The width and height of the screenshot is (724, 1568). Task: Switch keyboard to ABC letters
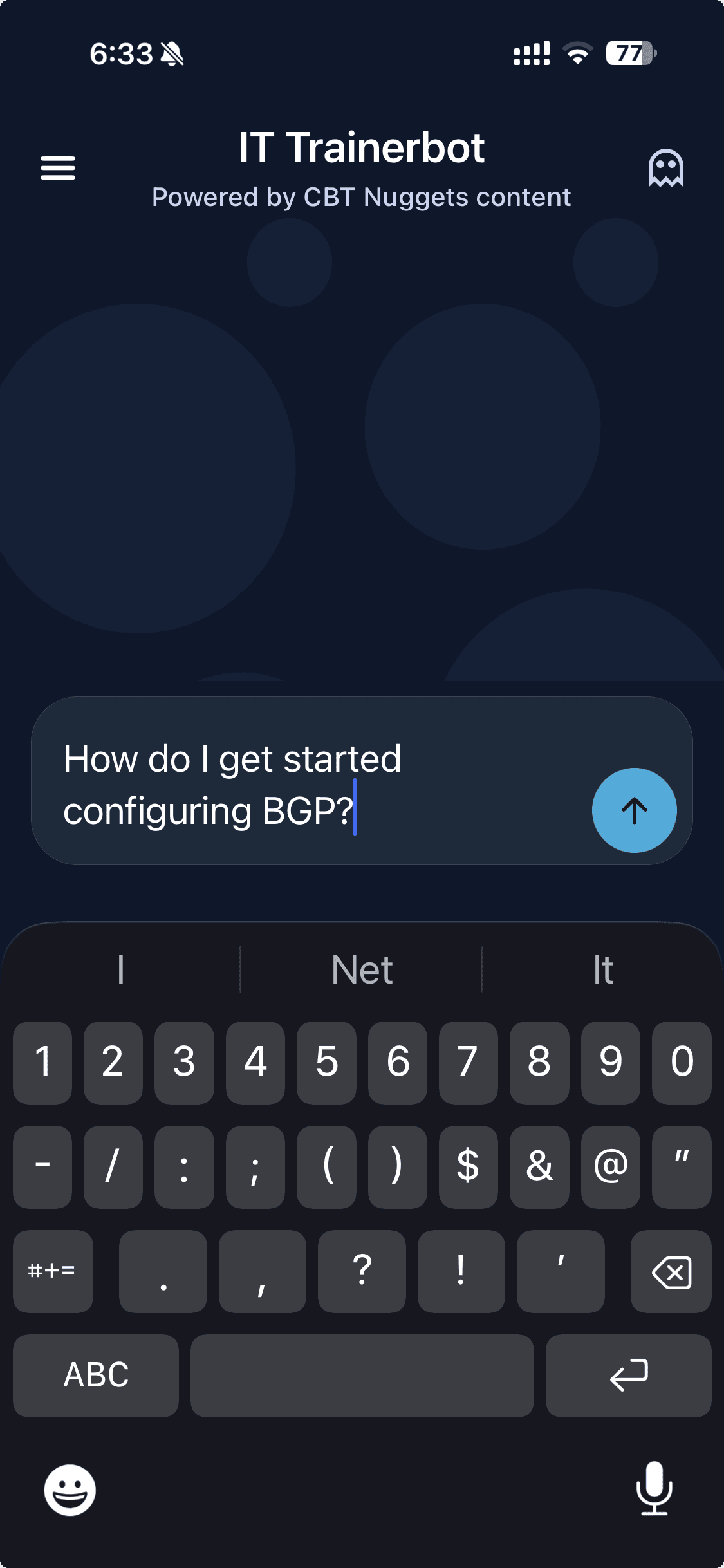[x=96, y=1375]
